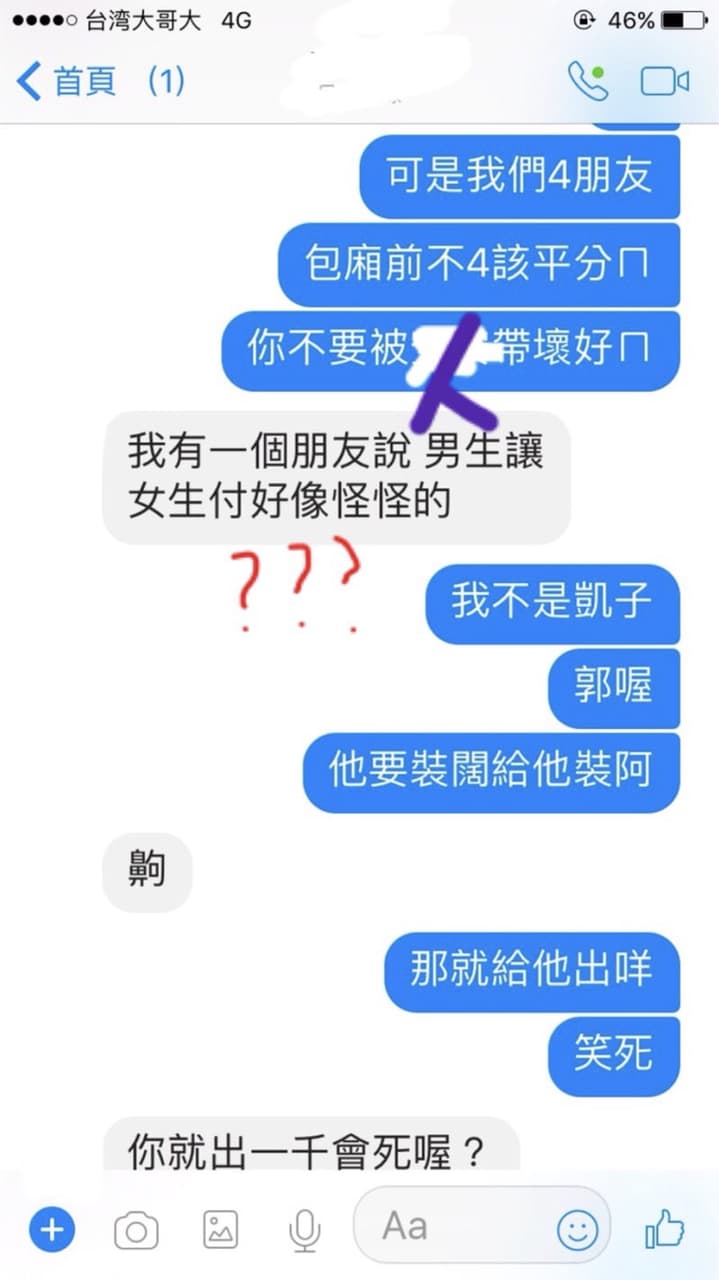Image resolution: width=719 pixels, height=1280 pixels.
Task: Start a video call
Action: point(665,81)
